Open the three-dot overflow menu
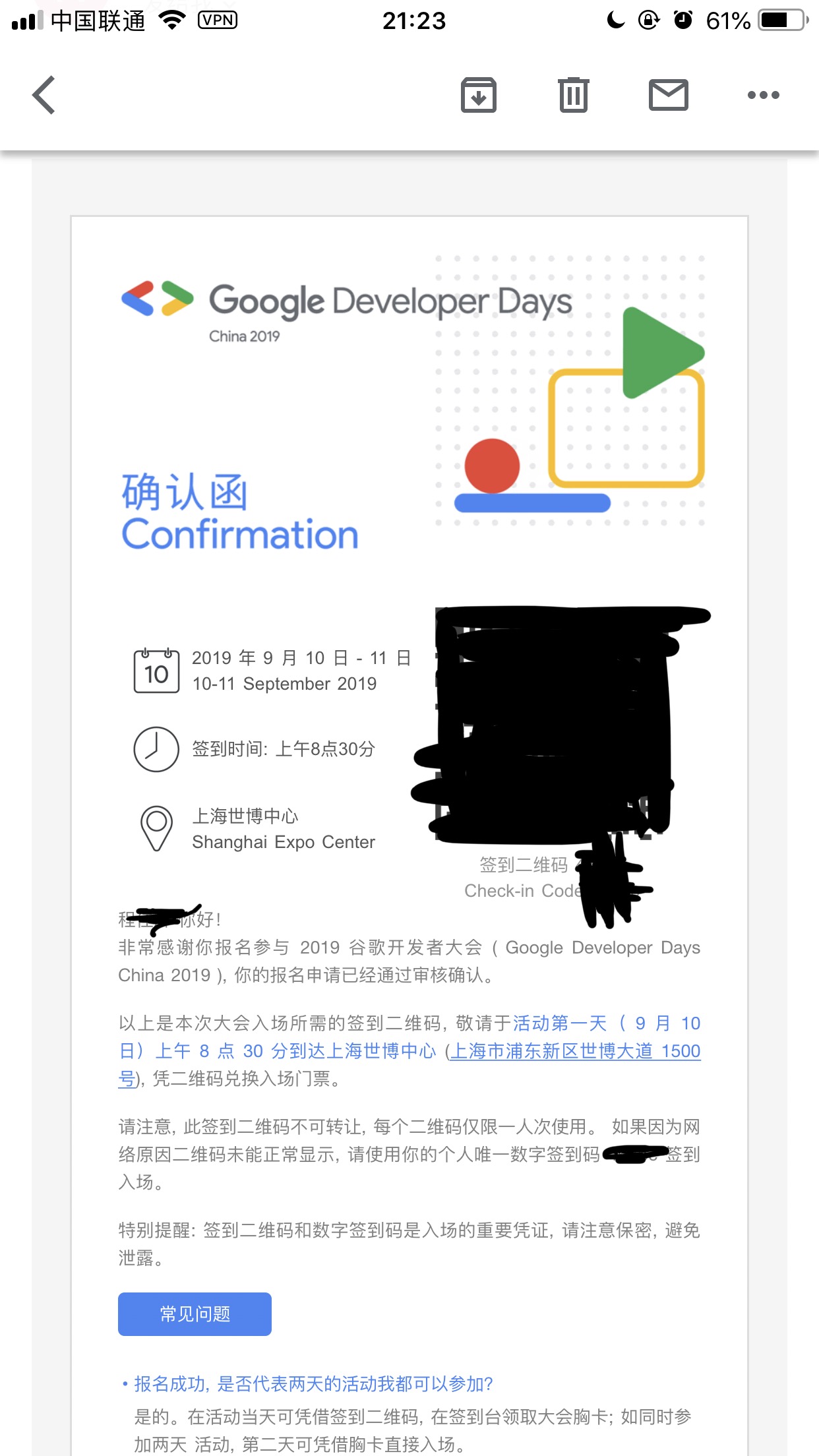 tap(763, 95)
